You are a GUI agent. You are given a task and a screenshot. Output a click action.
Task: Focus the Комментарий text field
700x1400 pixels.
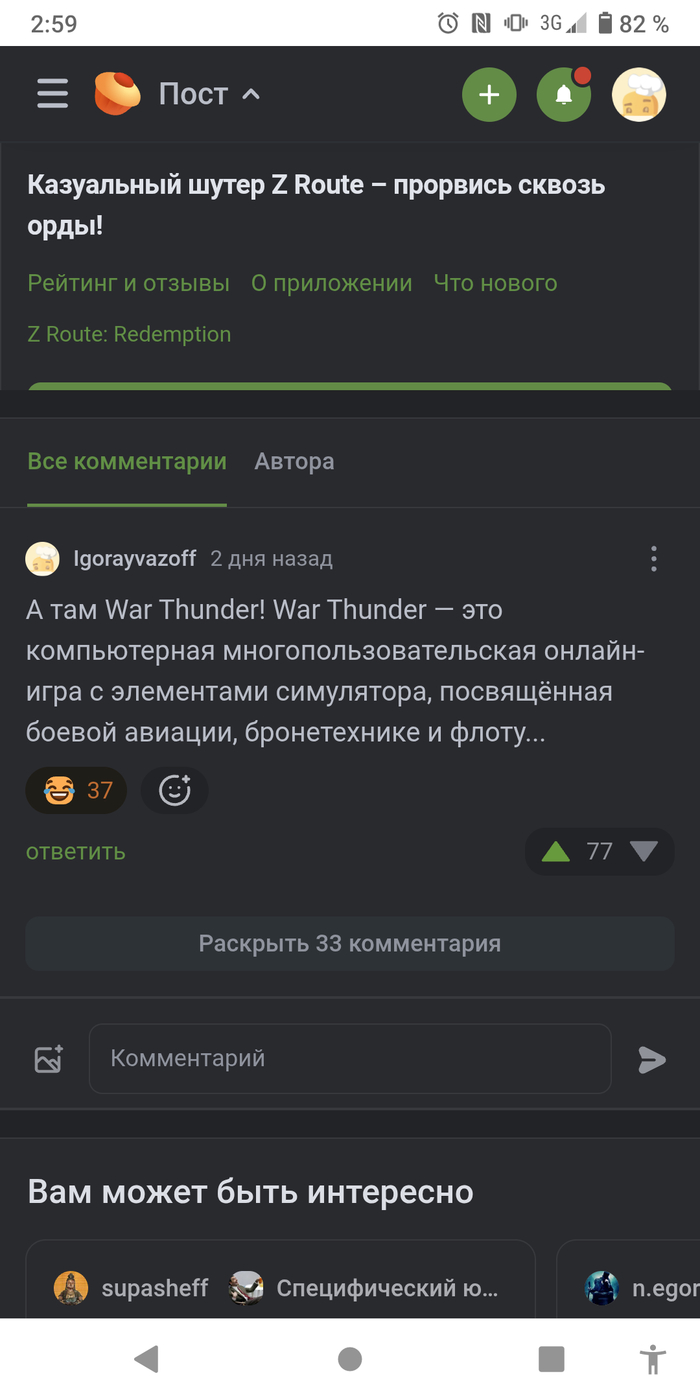(x=350, y=1058)
